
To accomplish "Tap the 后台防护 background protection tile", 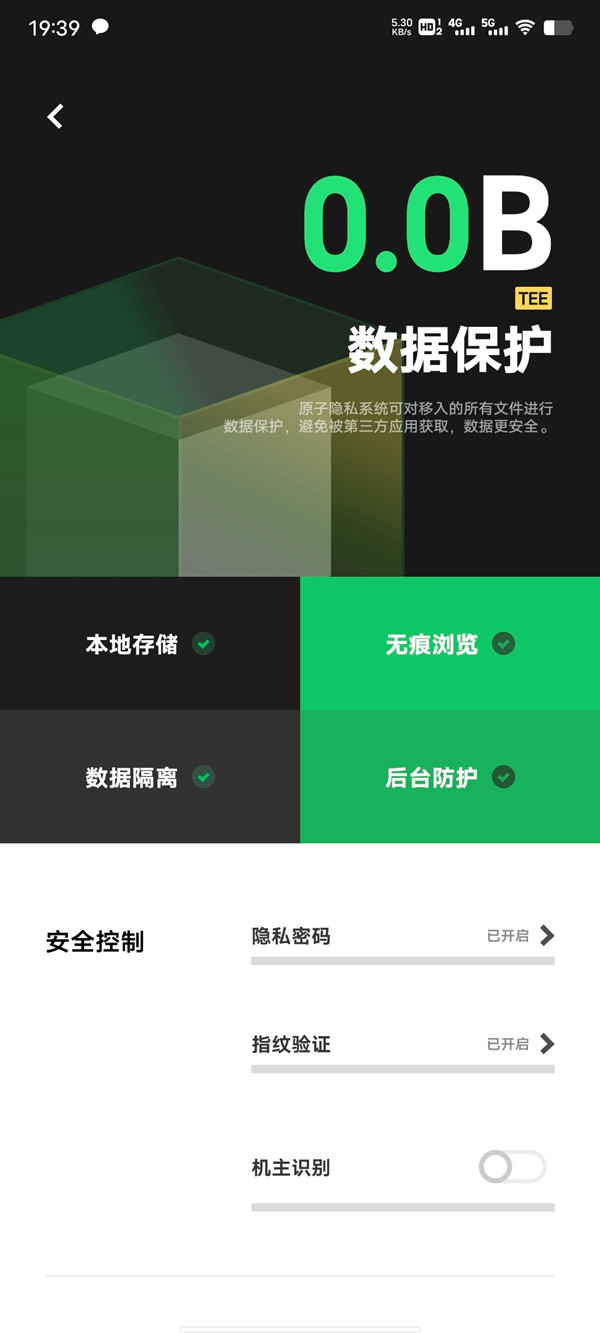I will click(450, 777).
